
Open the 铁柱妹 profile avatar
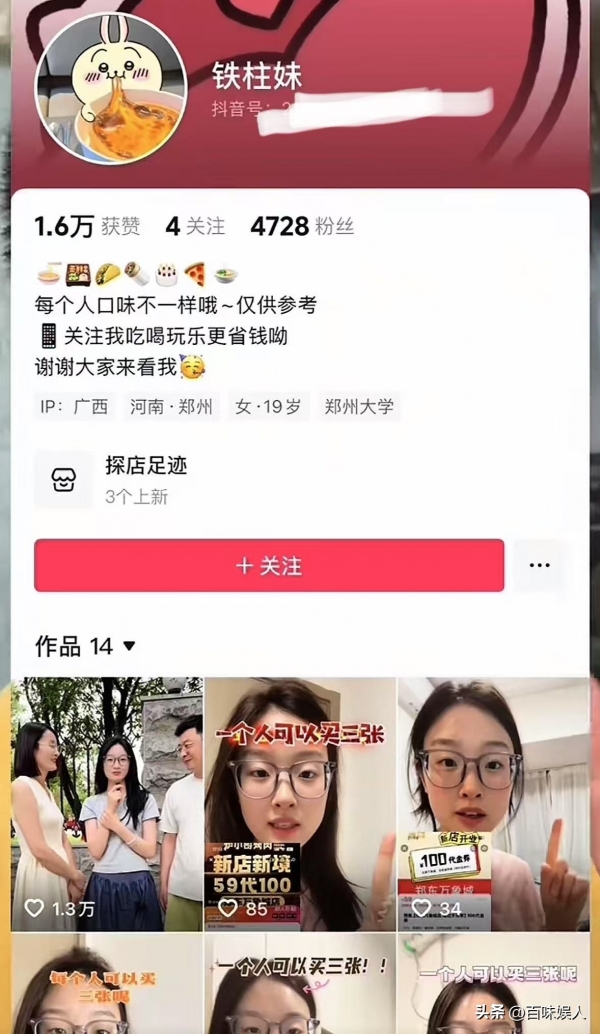pos(111,90)
